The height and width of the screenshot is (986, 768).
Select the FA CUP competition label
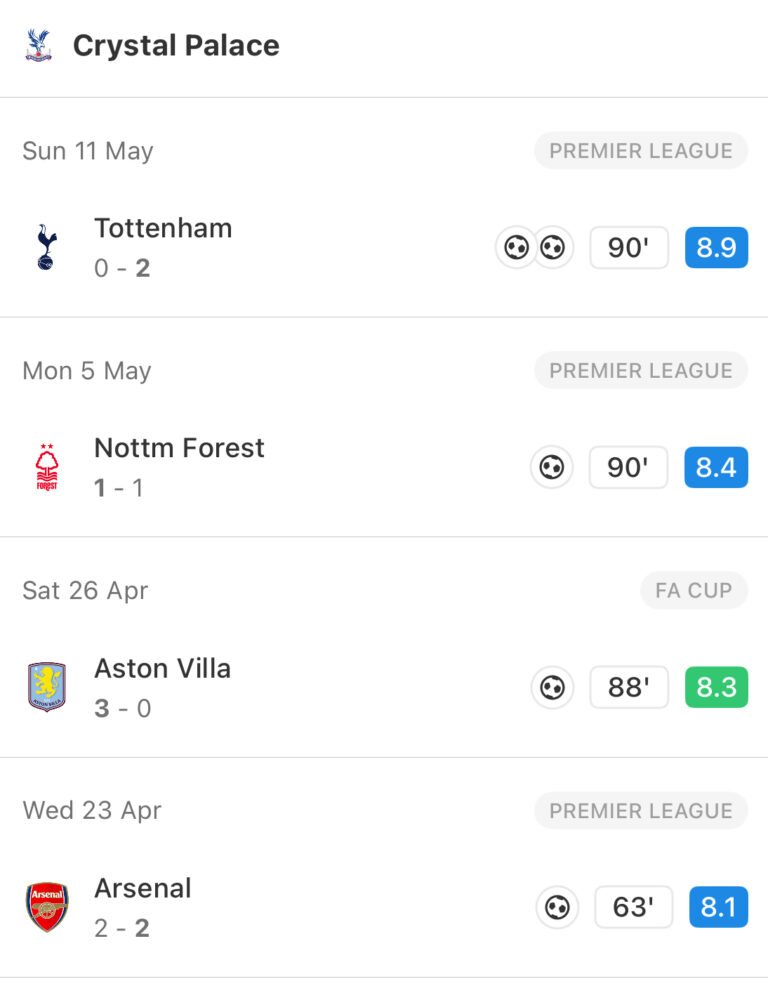click(x=694, y=590)
